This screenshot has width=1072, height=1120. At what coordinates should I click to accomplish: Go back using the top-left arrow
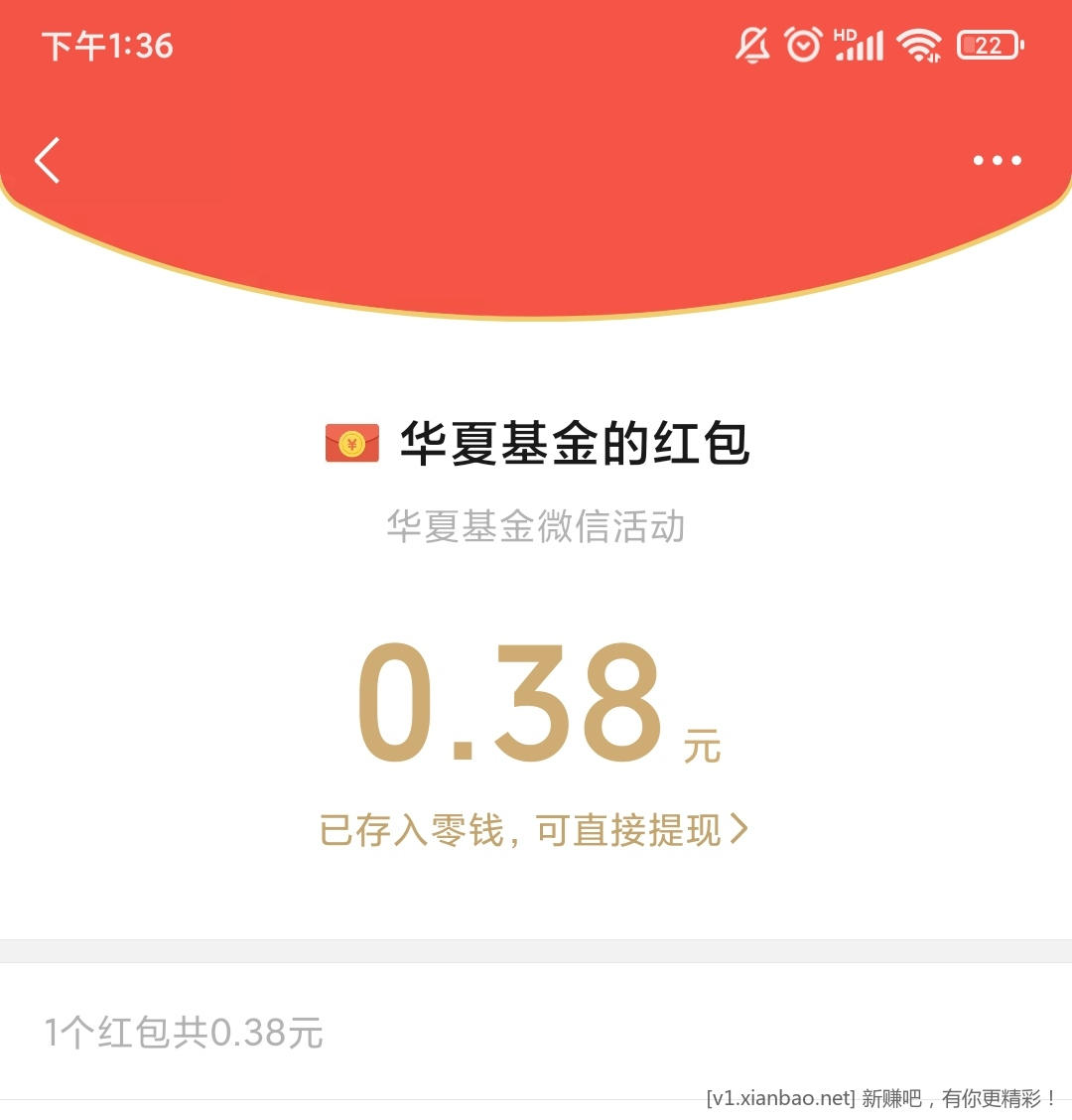(48, 161)
